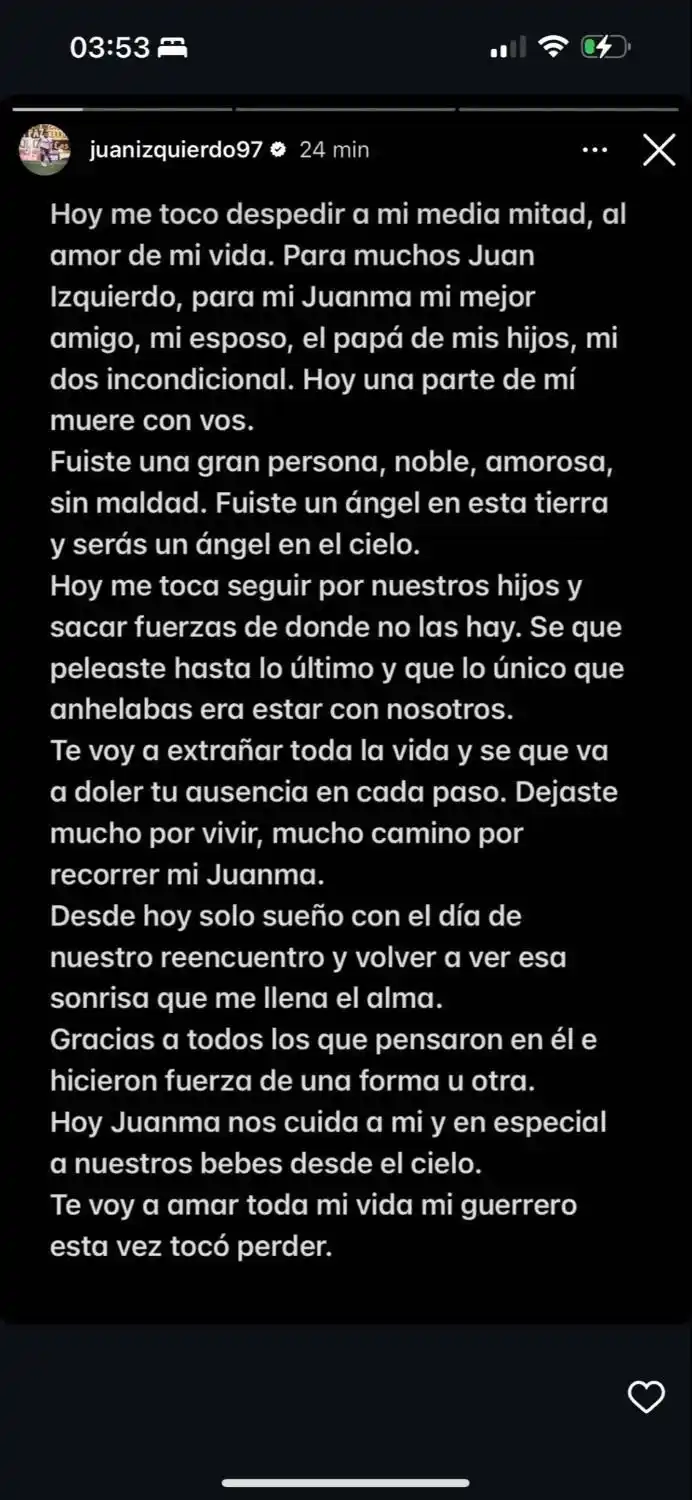The width and height of the screenshot is (692, 1500).
Task: Open juanizquierdo97's profile picture
Action: (x=45, y=150)
